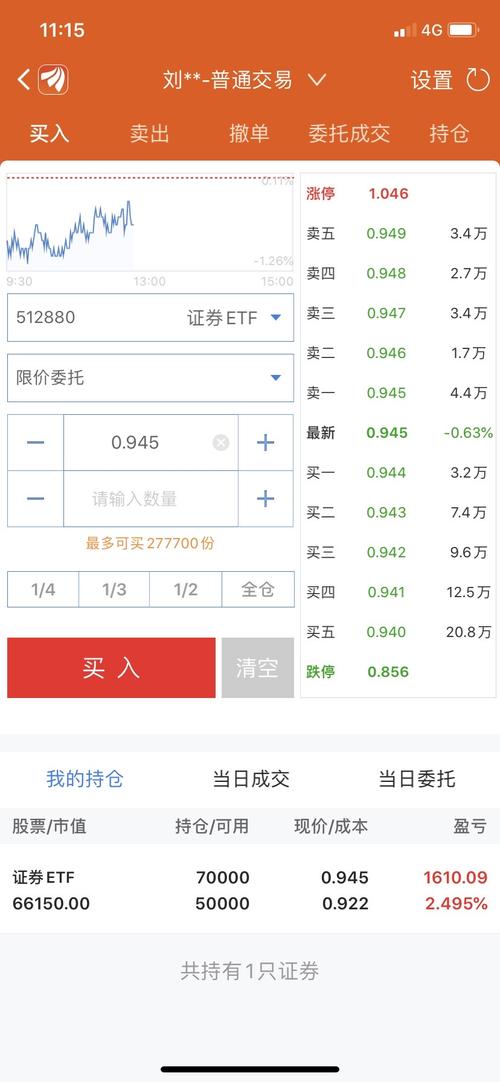
Task: Expand the 限价委托 order type dropdown
Action: 150,377
